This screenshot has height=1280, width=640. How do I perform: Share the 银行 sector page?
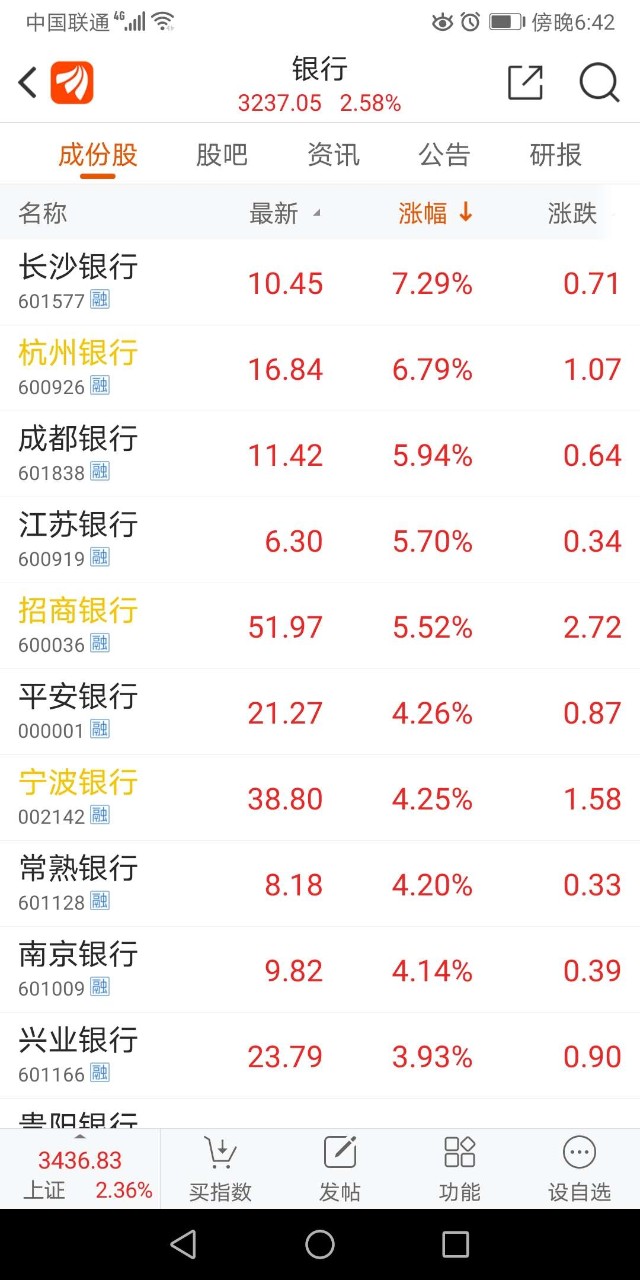(x=525, y=83)
